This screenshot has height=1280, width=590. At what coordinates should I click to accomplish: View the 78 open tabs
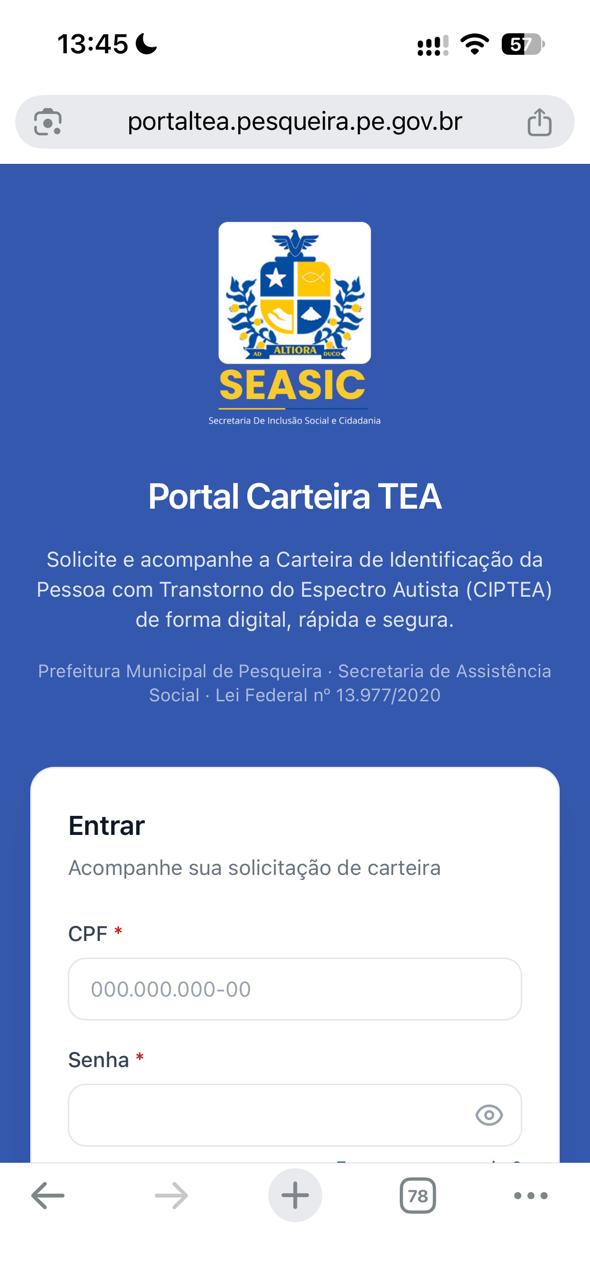pyautogui.click(x=418, y=1195)
